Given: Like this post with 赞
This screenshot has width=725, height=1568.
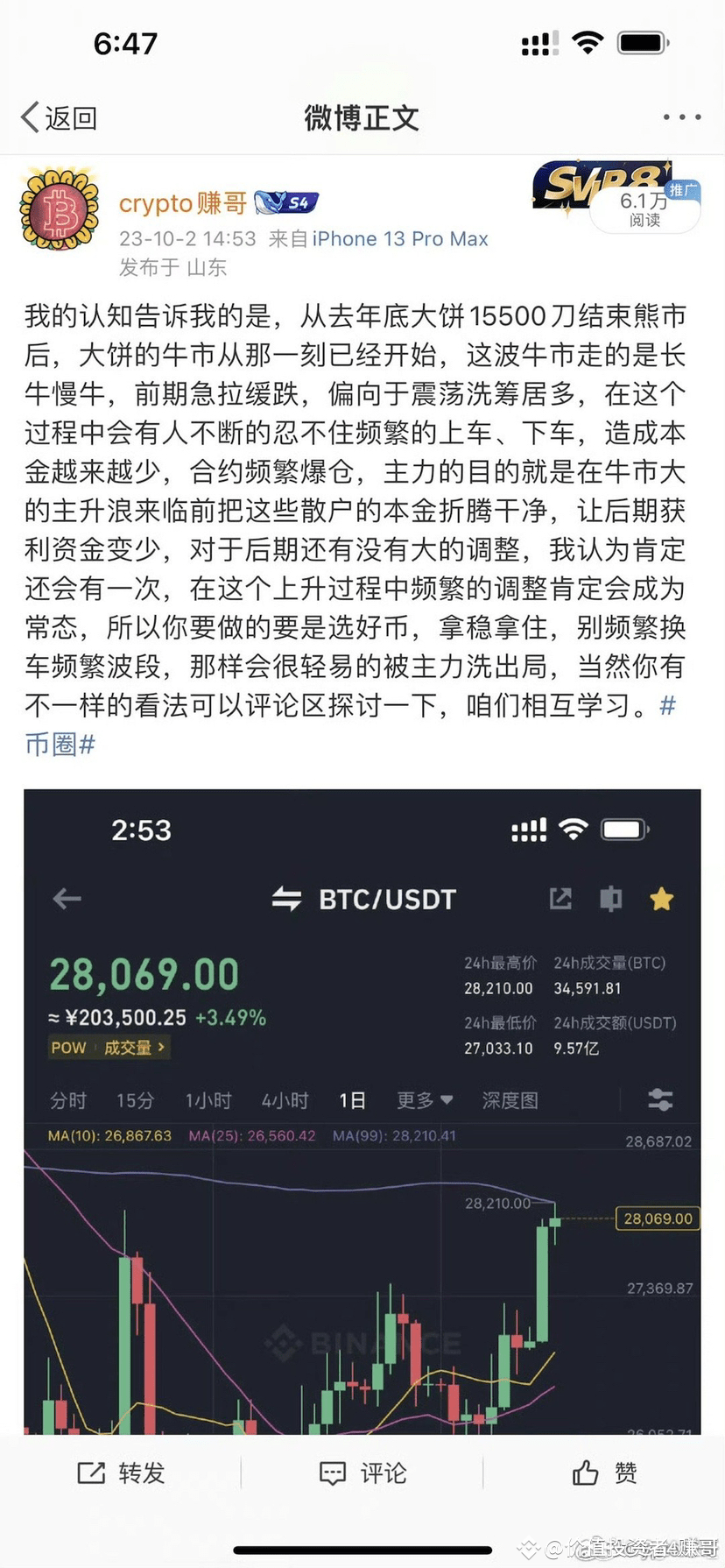Looking at the screenshot, I should [604, 1473].
